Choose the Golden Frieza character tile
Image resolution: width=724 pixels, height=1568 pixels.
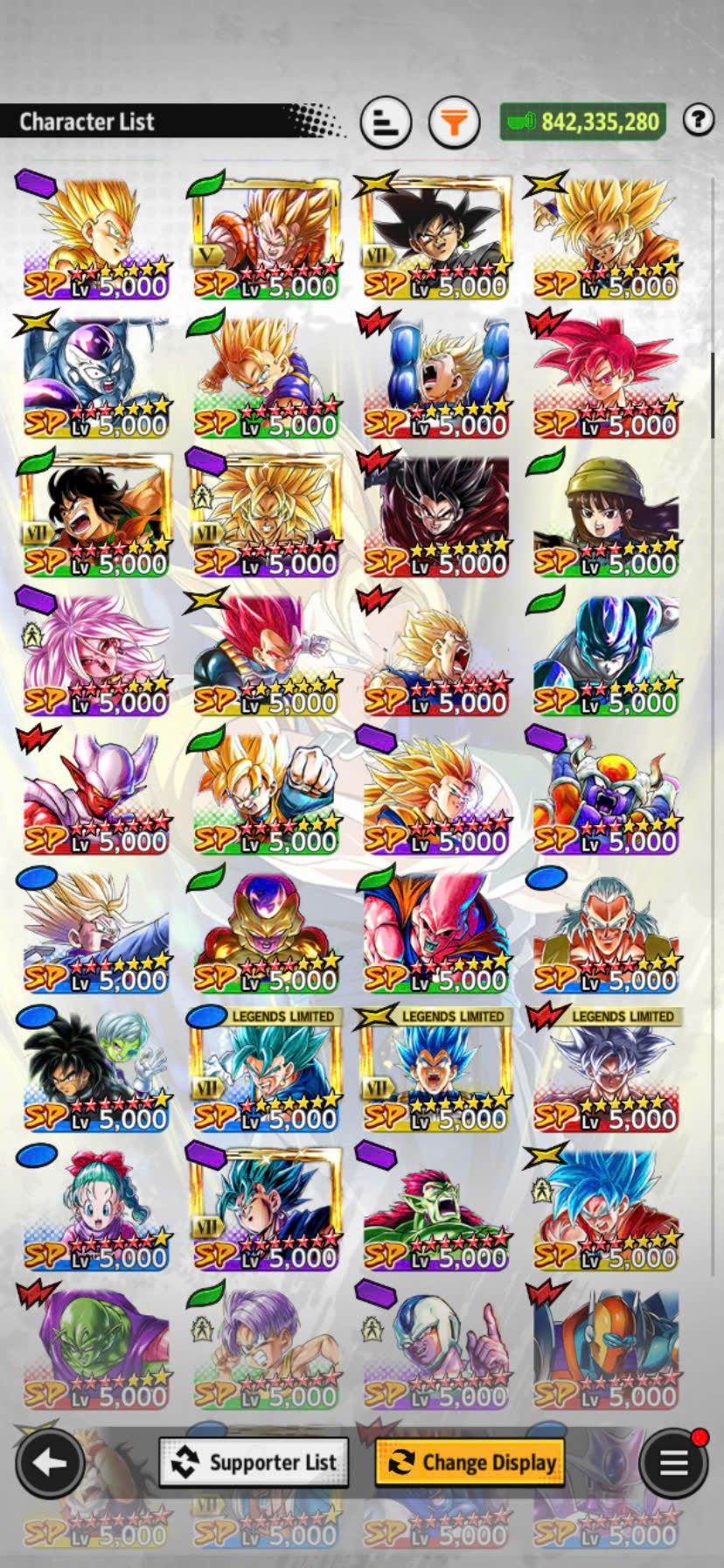265,932
